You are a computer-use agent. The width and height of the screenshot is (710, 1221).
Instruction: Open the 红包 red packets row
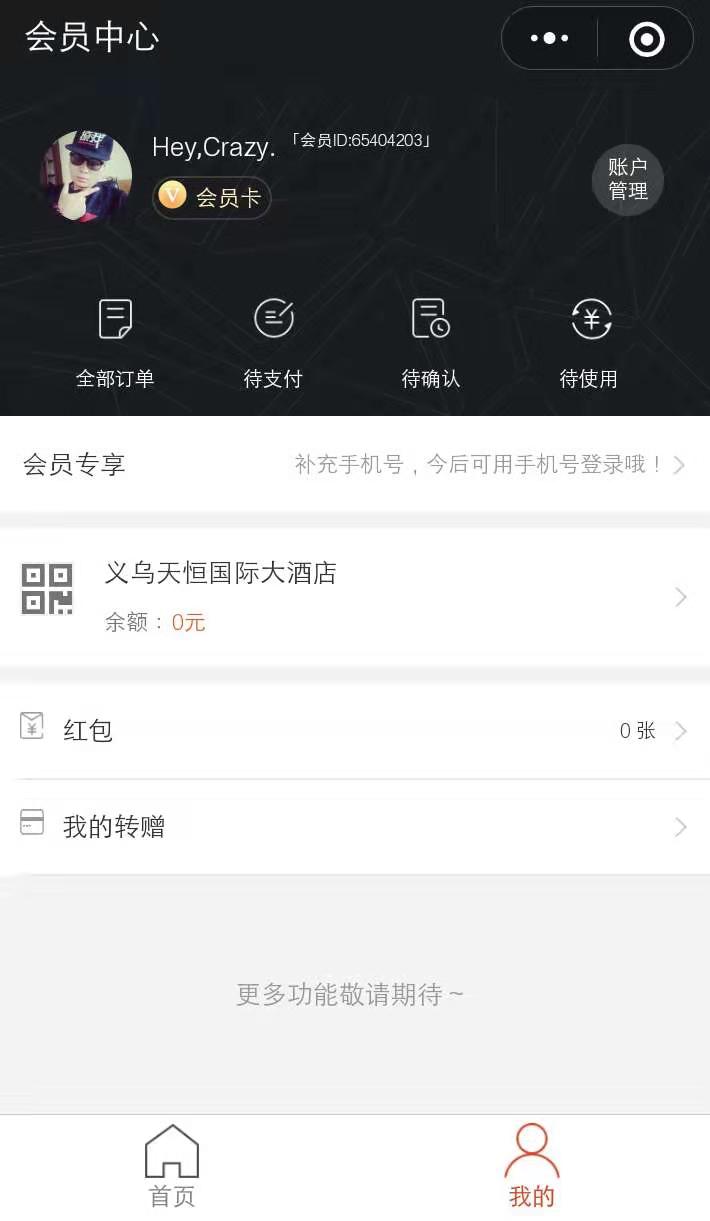coord(354,731)
